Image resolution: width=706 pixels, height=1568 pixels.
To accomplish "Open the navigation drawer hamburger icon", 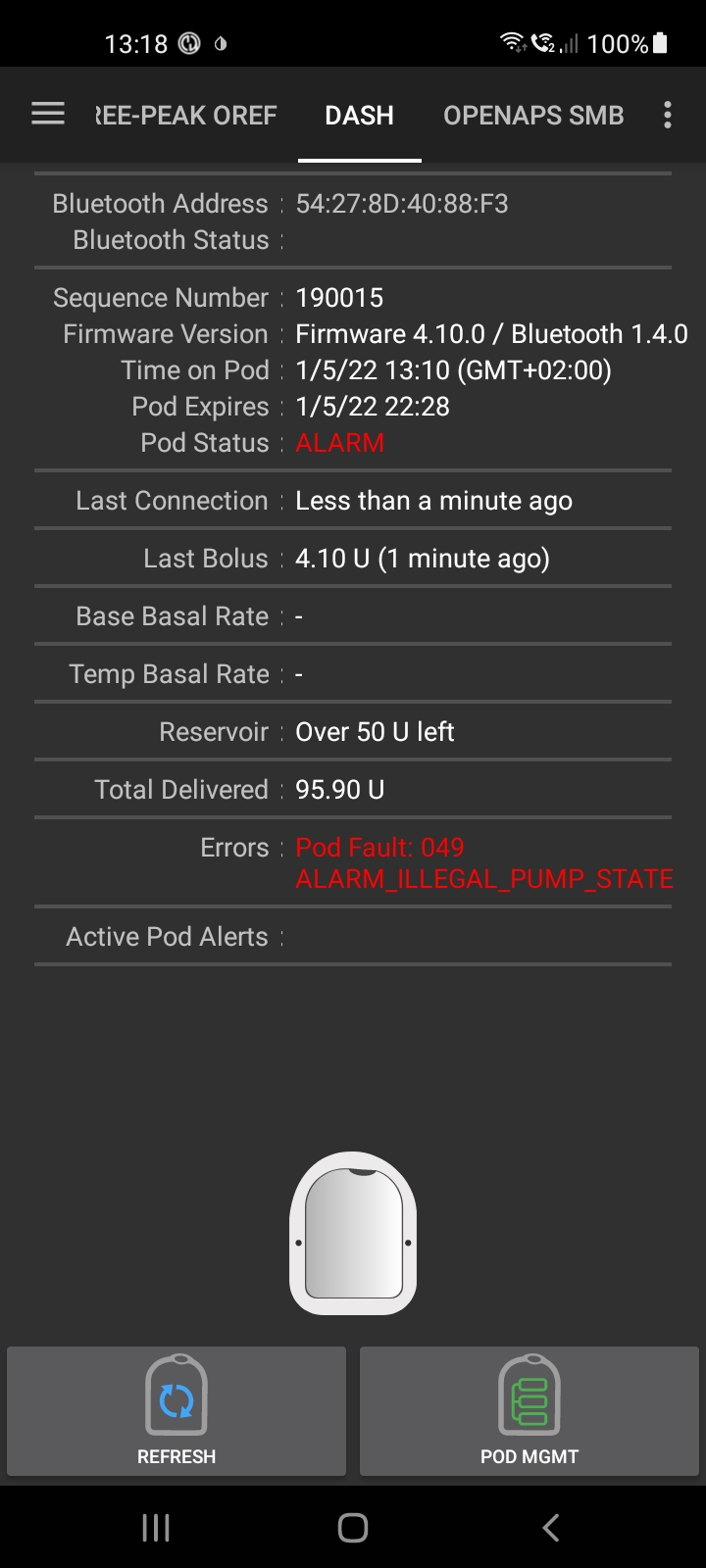I will 47,113.
